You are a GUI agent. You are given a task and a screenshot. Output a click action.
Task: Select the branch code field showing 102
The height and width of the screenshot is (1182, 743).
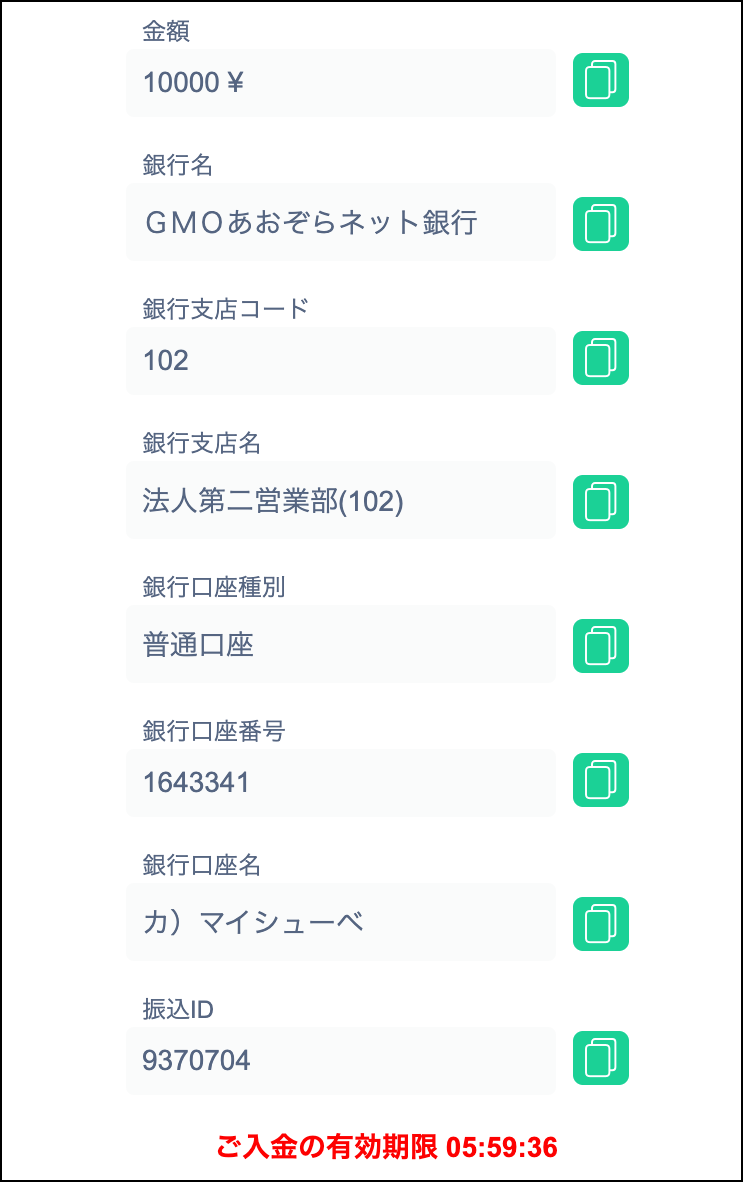[x=340, y=360]
